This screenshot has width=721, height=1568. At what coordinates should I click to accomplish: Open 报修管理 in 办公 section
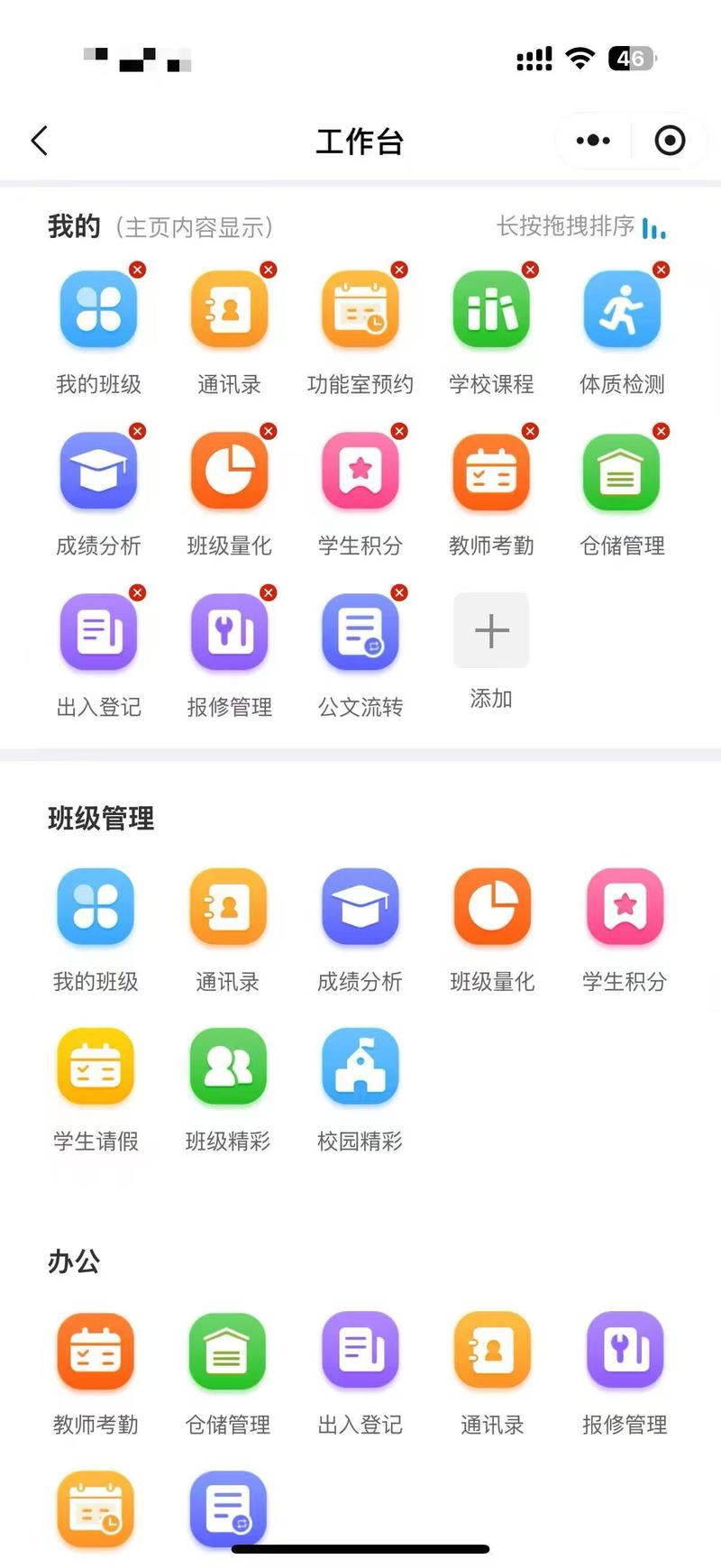coord(625,1351)
